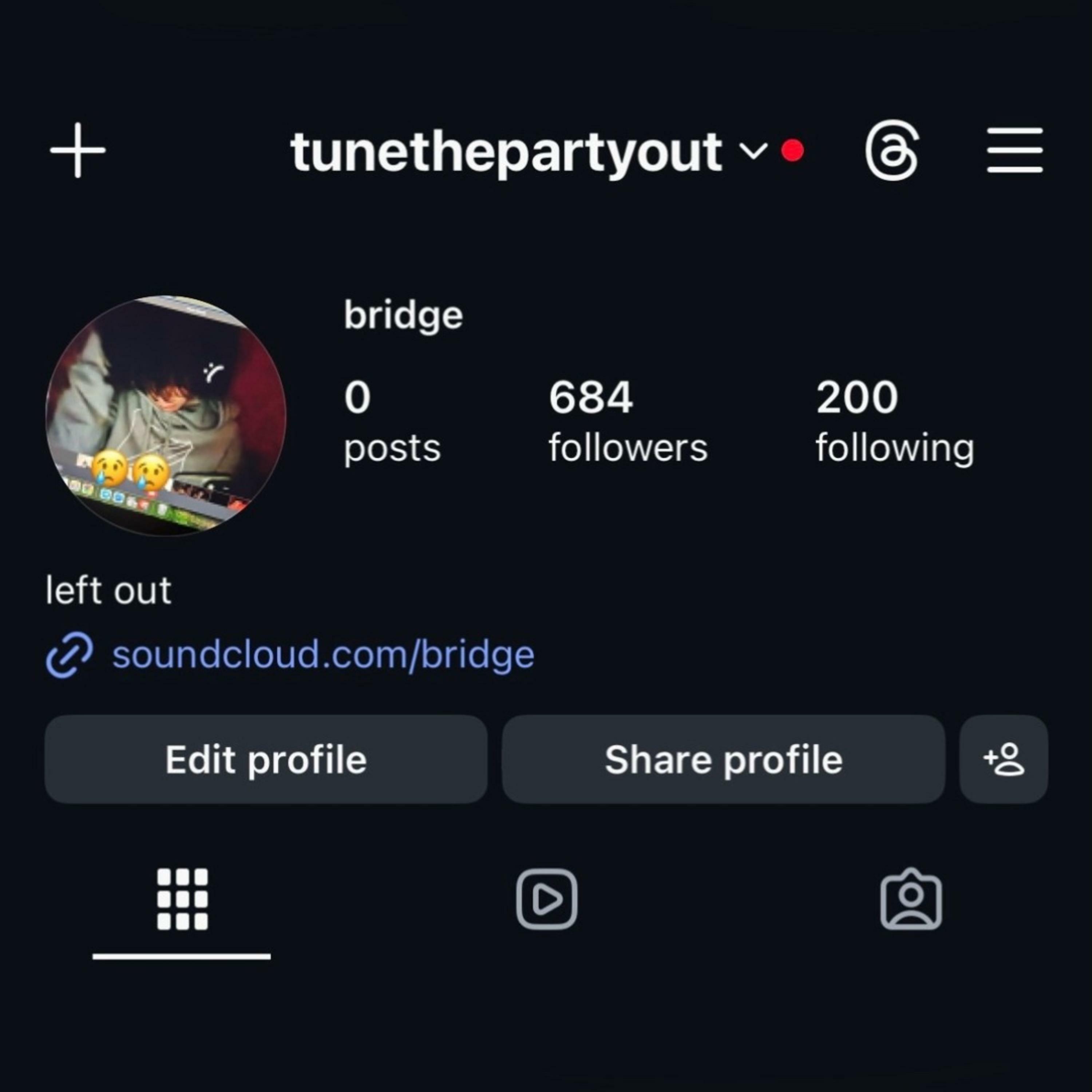The width and height of the screenshot is (1092, 1092).
Task: Open the hamburger menu
Action: click(1014, 150)
